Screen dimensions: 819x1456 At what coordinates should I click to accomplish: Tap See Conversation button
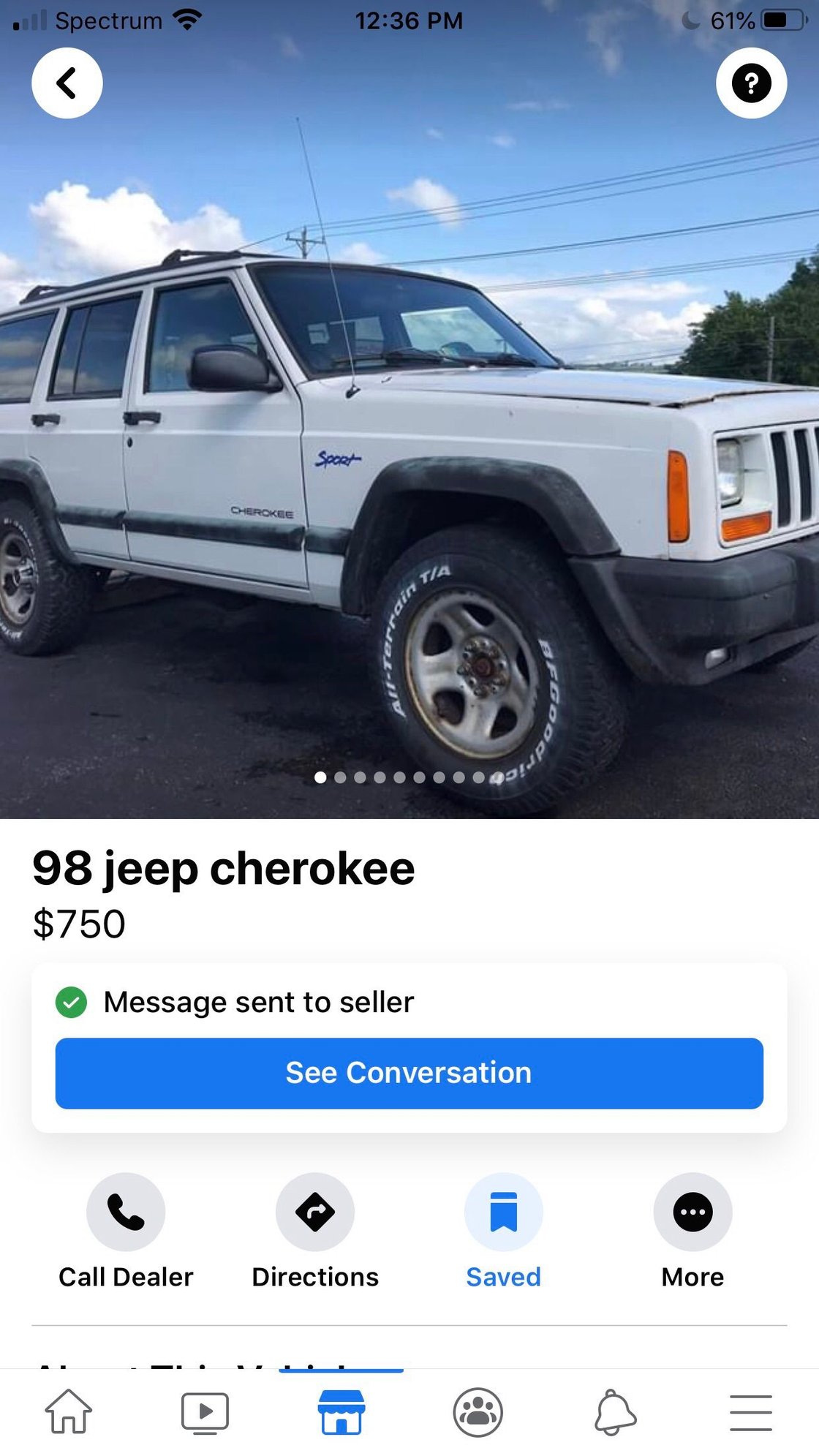click(409, 1073)
